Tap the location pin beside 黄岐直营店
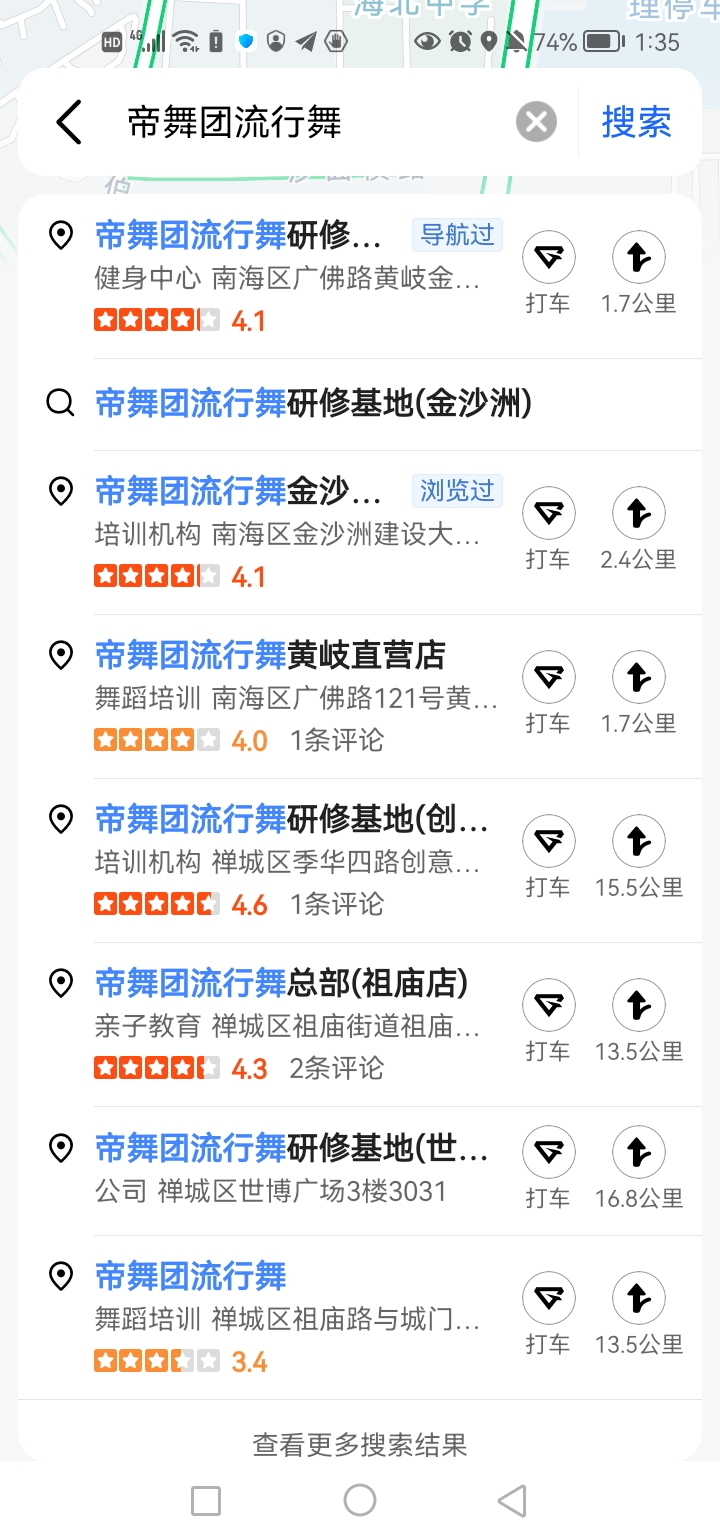The width and height of the screenshot is (720, 1540). [61, 656]
